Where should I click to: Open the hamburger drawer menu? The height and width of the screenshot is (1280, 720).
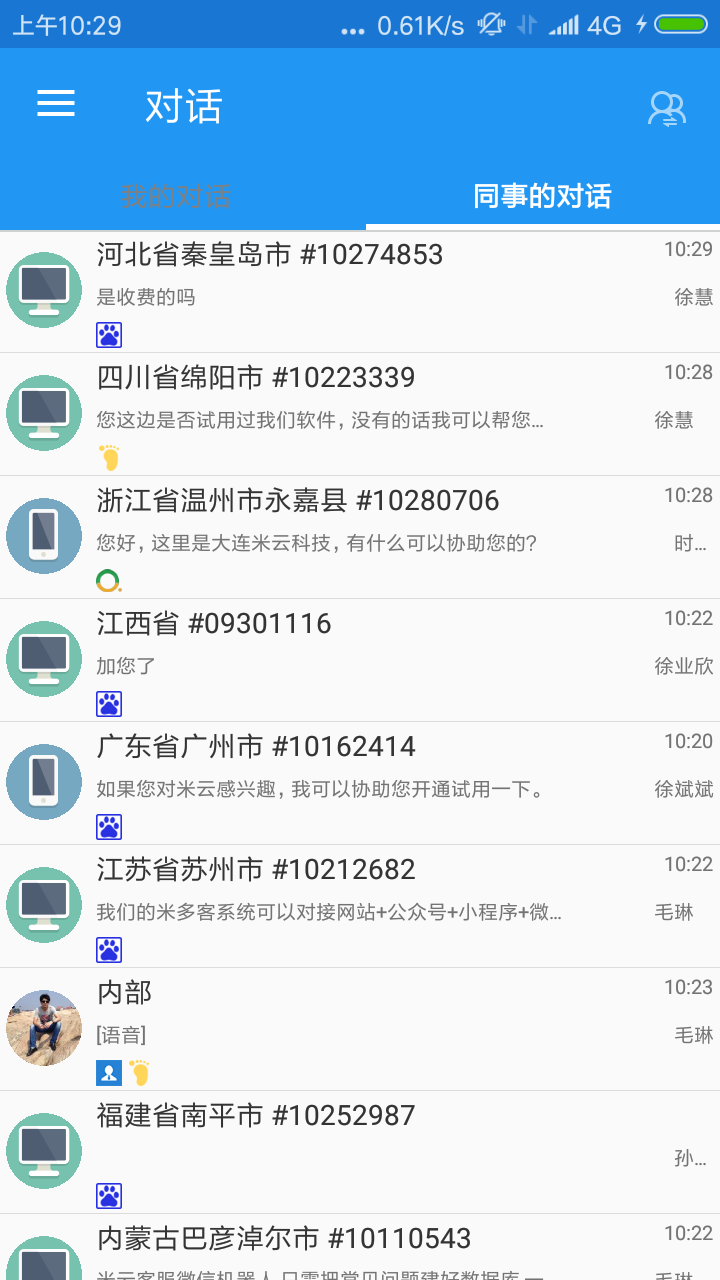click(x=56, y=104)
